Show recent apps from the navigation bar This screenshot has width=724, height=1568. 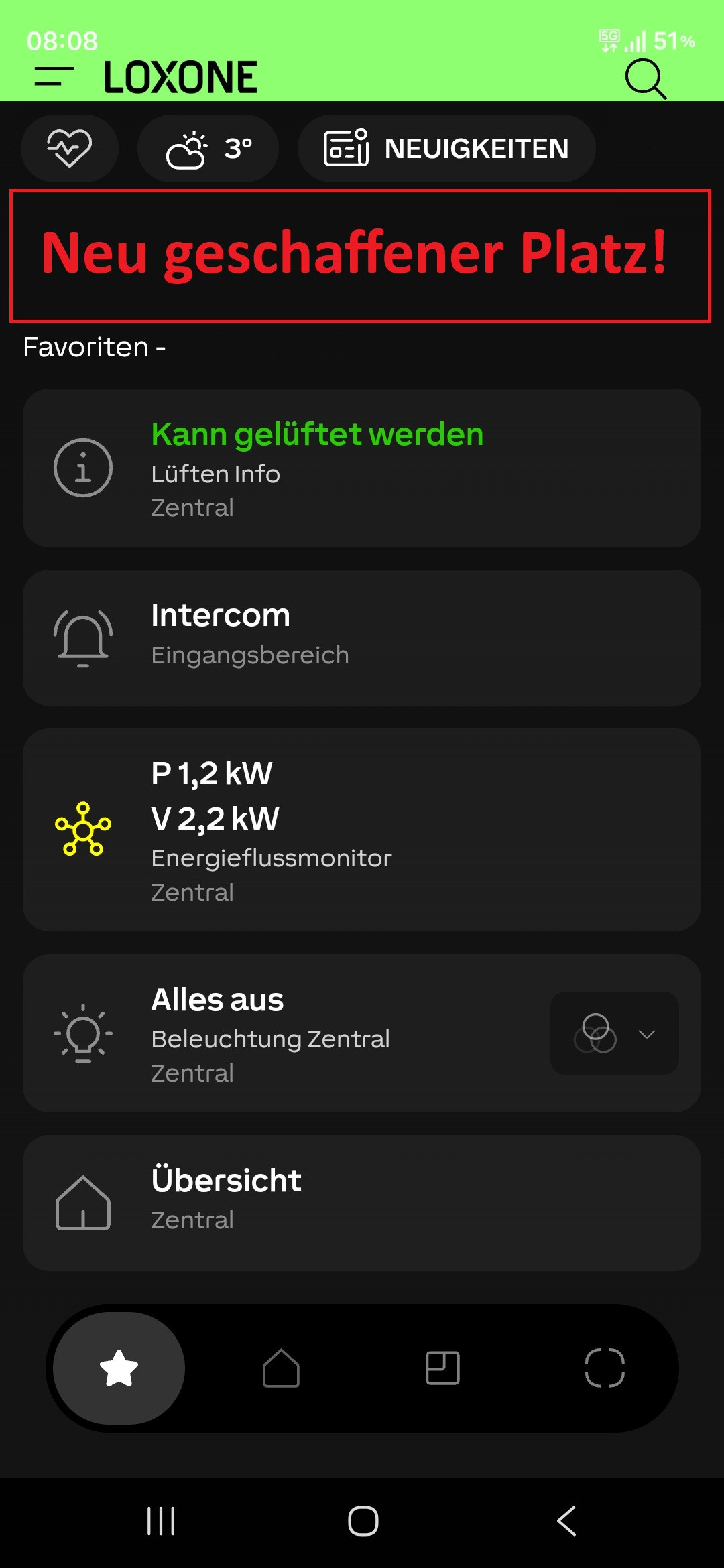click(161, 1521)
